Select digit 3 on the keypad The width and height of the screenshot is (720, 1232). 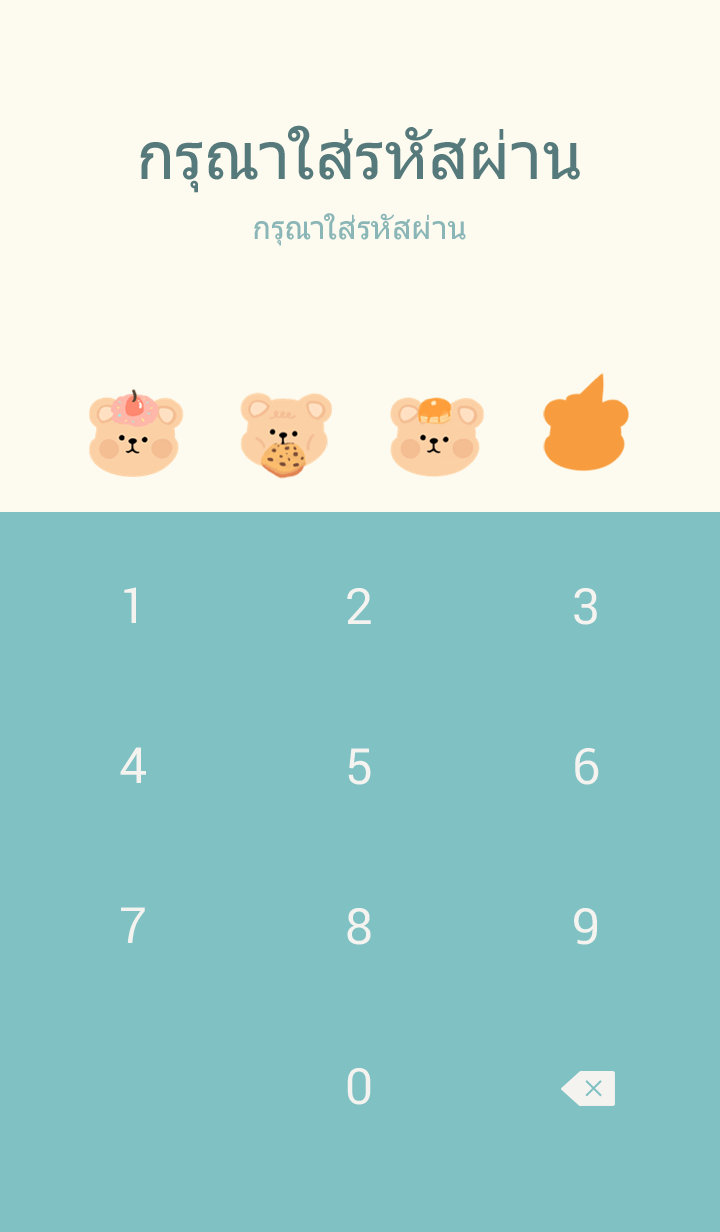585,607
